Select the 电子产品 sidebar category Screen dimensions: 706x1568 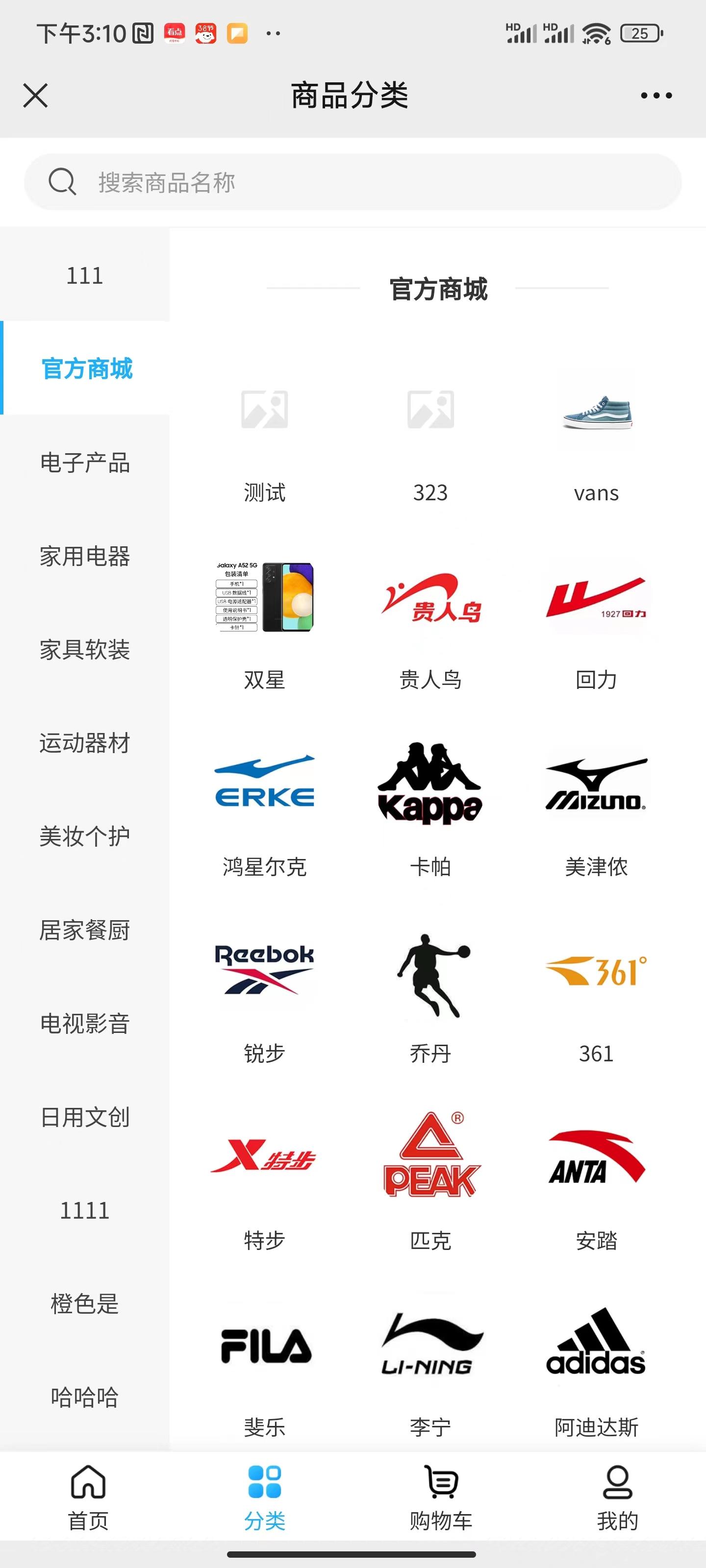coord(84,464)
